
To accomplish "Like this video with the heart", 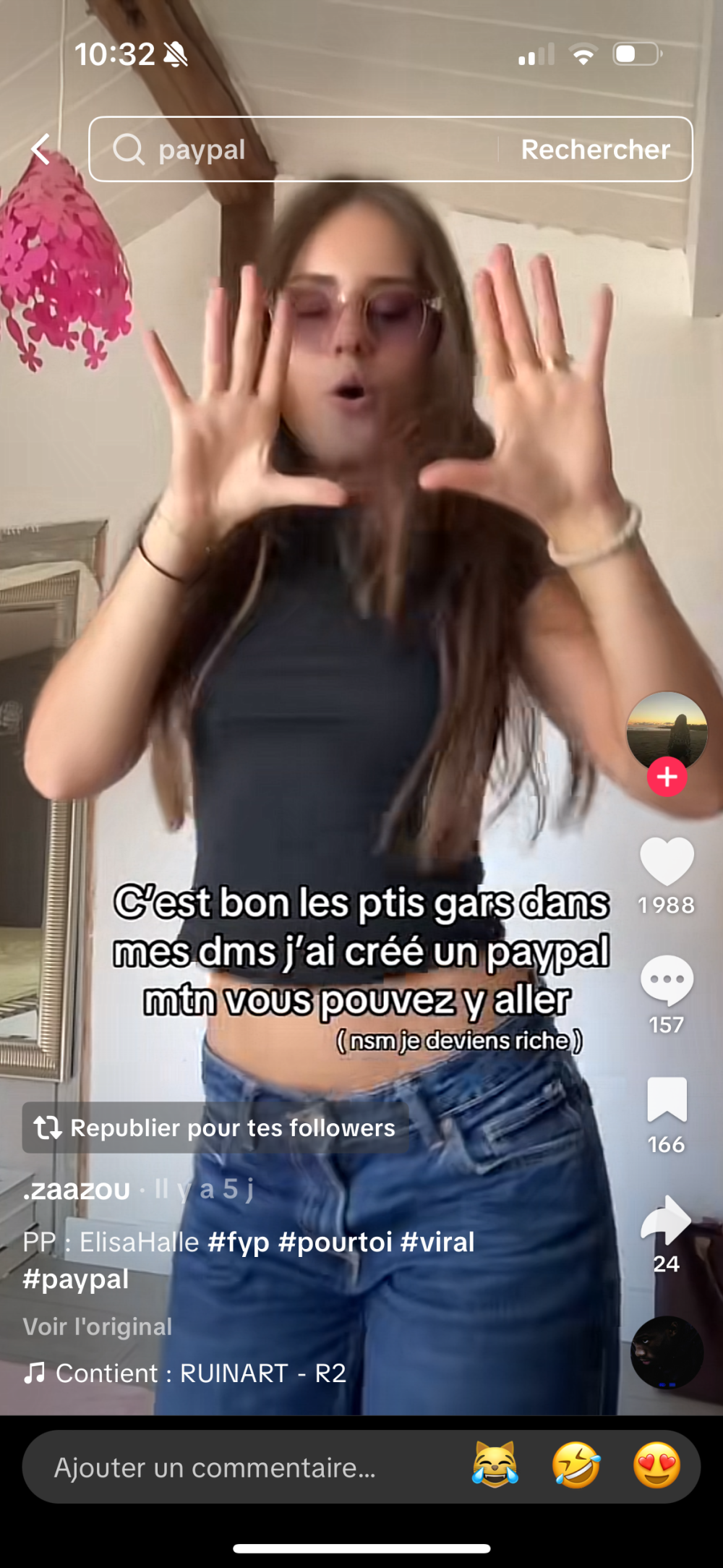I will [x=667, y=862].
